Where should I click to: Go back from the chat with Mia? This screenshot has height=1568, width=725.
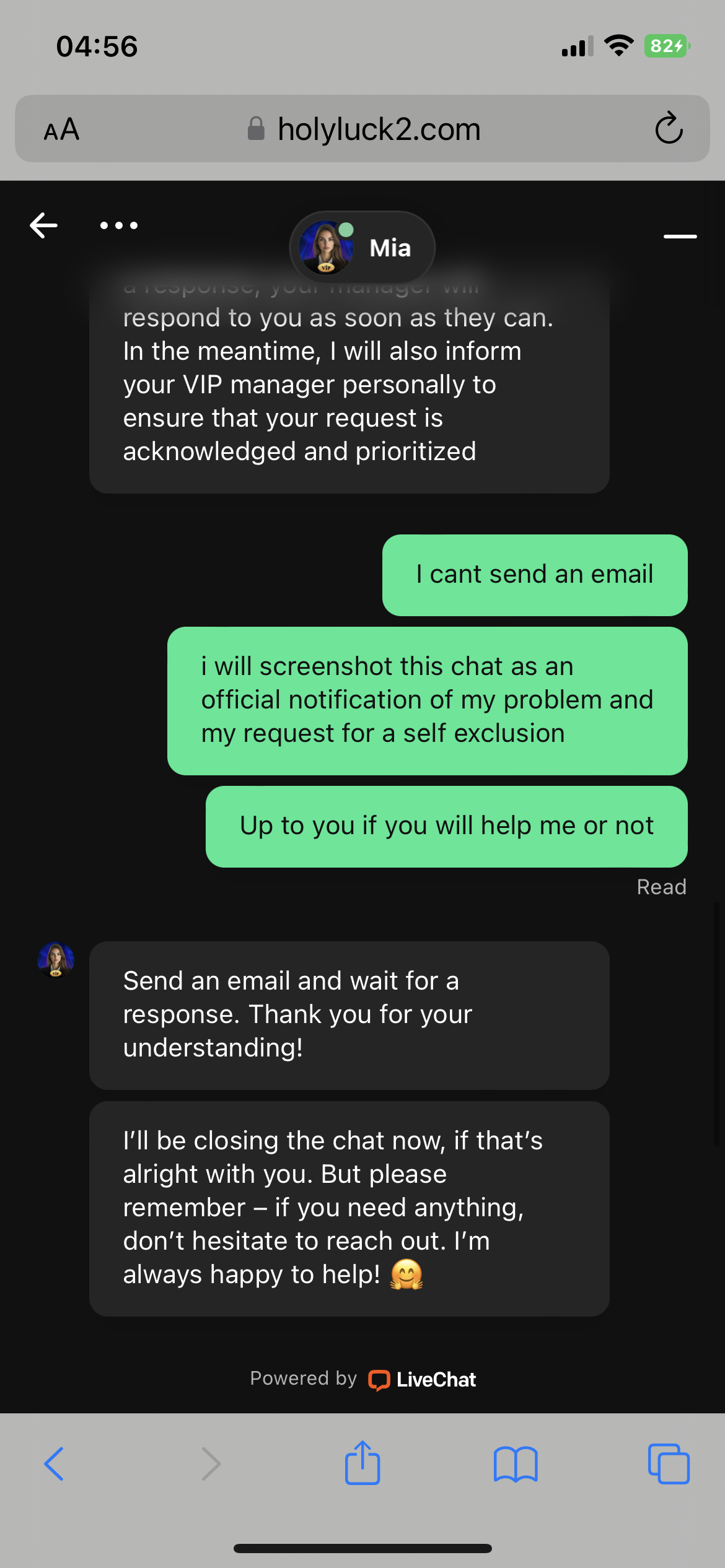pos(43,225)
